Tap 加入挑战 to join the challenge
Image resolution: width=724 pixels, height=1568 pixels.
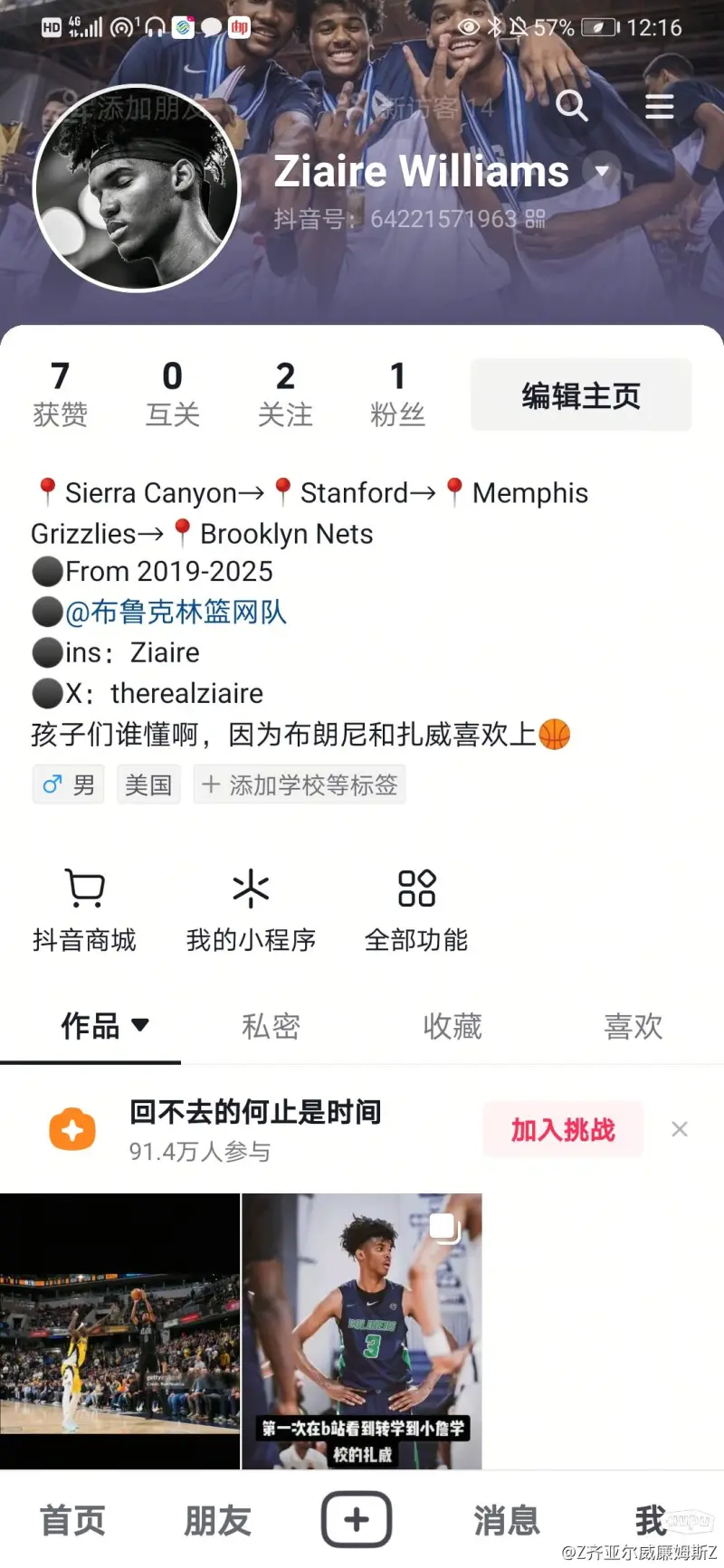[x=563, y=1129]
